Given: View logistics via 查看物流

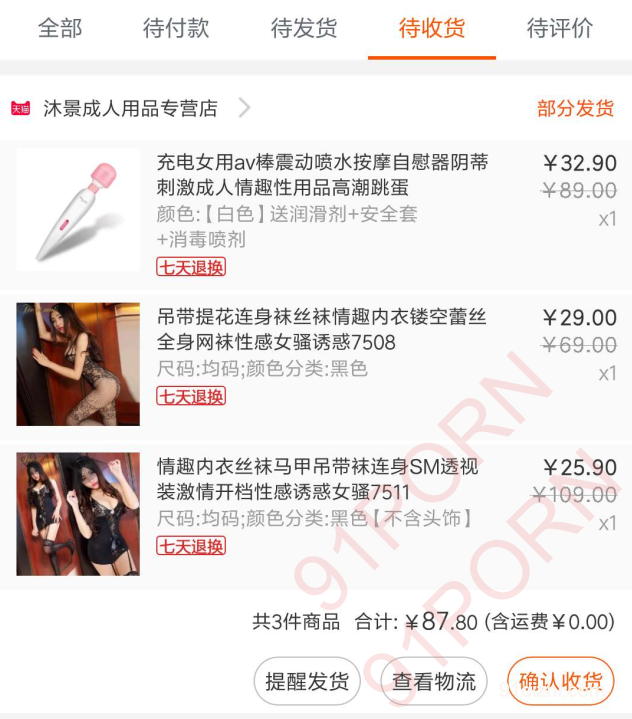Looking at the screenshot, I should pos(434,682).
